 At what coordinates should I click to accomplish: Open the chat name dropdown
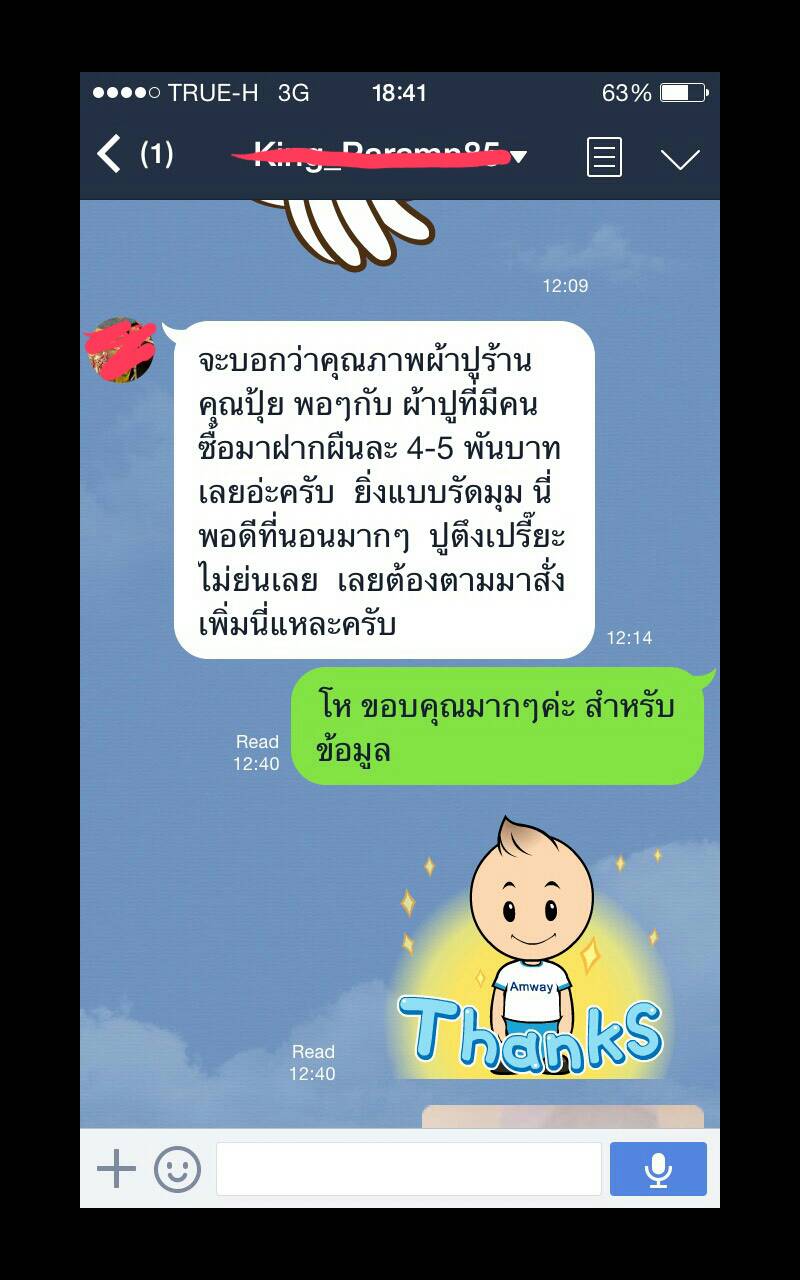click(x=519, y=156)
